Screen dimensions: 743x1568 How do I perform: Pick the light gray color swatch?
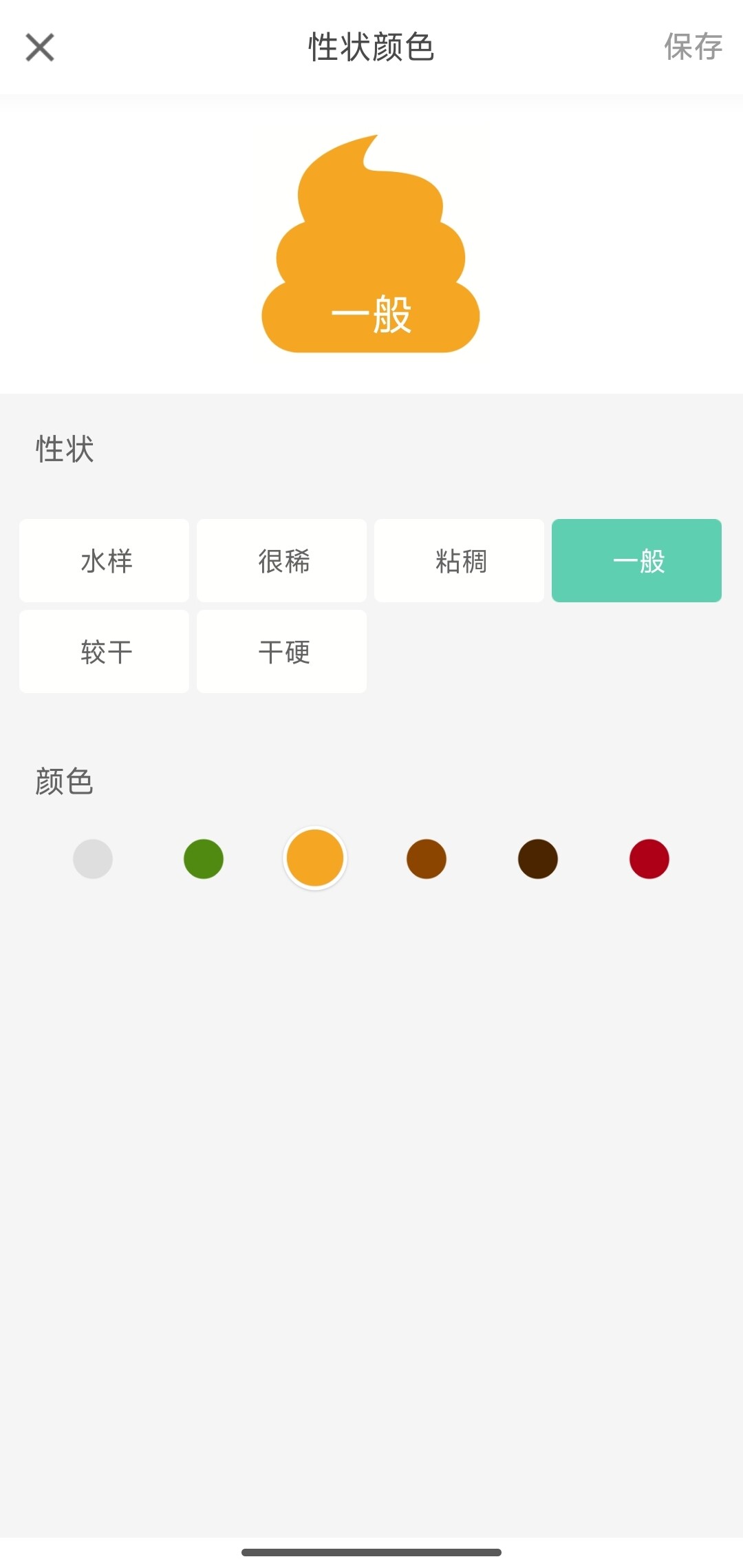click(93, 859)
